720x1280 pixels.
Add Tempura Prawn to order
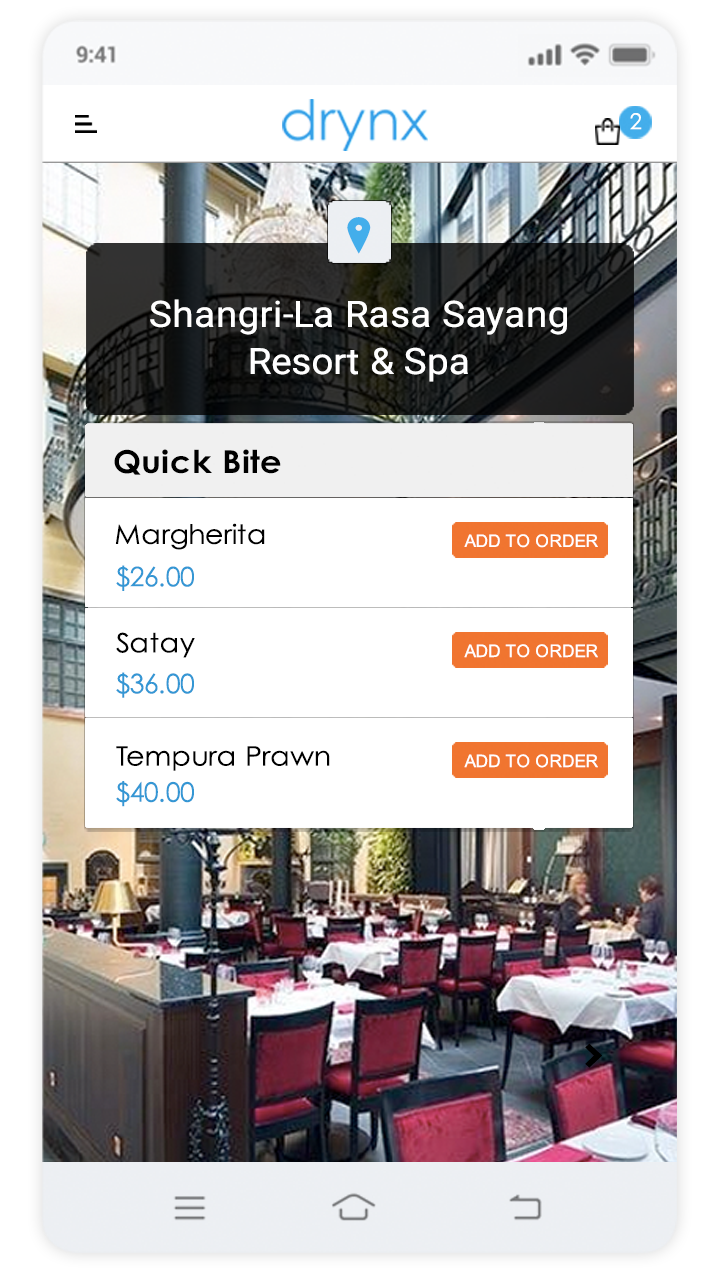coord(530,761)
